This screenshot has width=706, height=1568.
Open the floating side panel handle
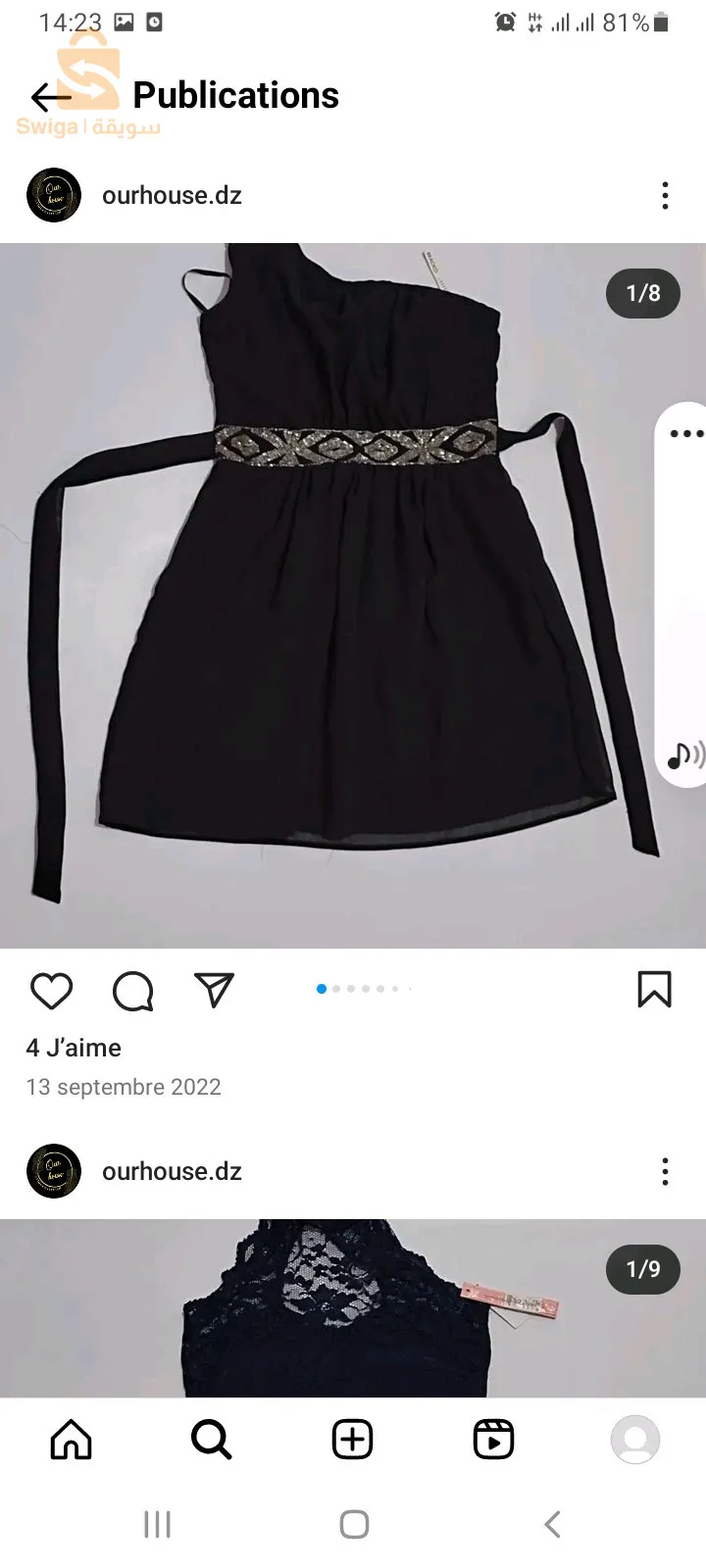[x=685, y=434]
